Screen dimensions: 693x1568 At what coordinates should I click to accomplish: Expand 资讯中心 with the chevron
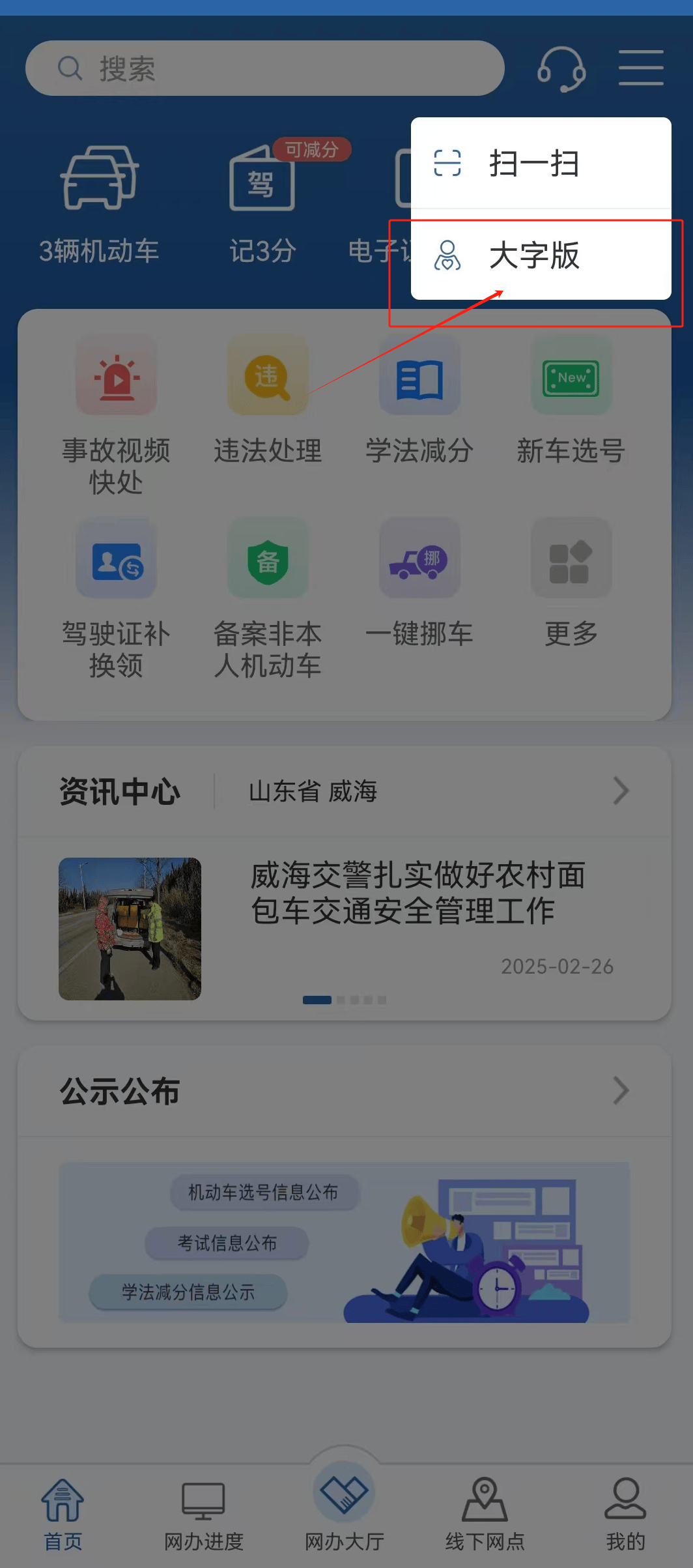[x=621, y=791]
